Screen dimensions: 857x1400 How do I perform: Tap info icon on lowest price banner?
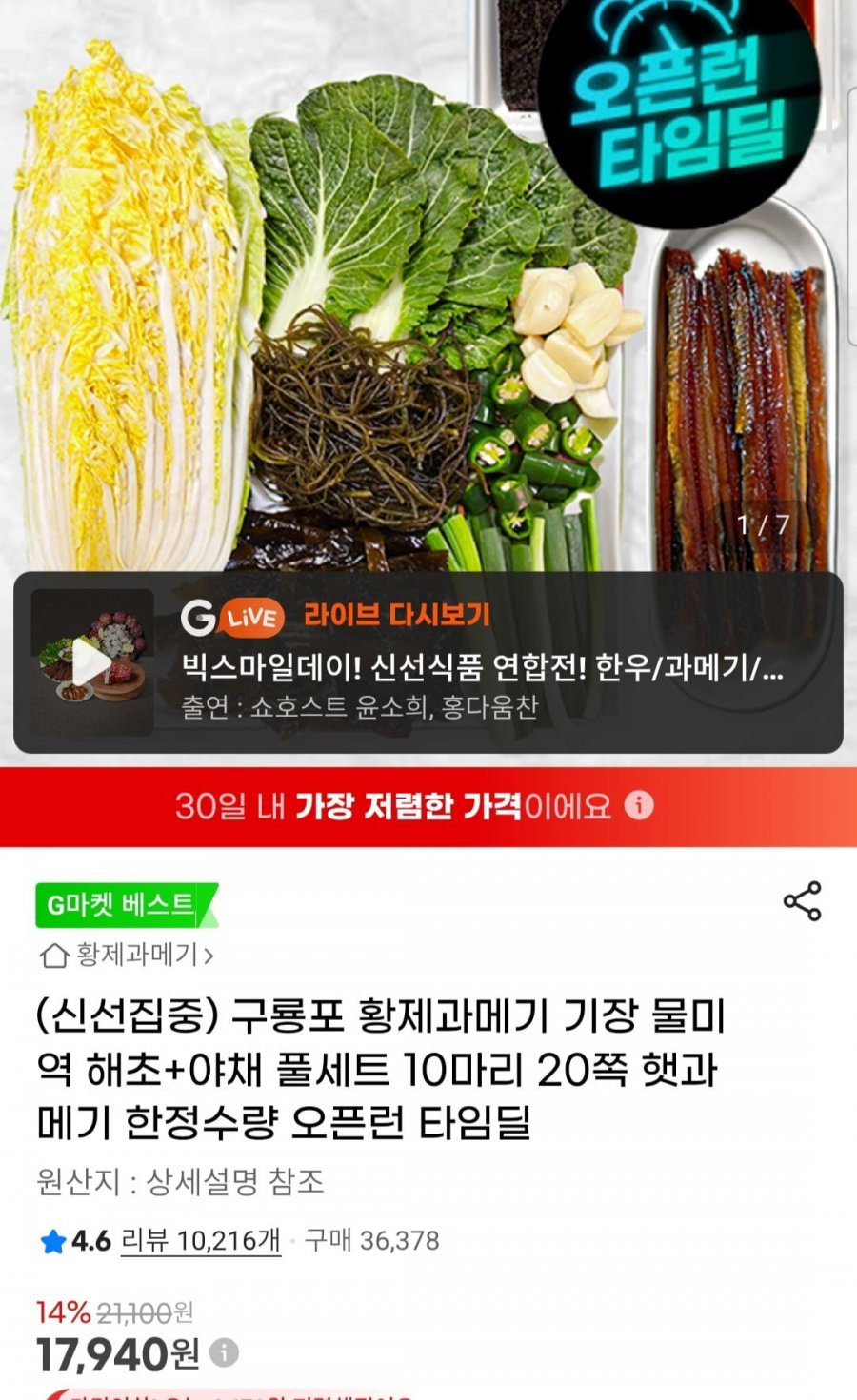(x=639, y=805)
